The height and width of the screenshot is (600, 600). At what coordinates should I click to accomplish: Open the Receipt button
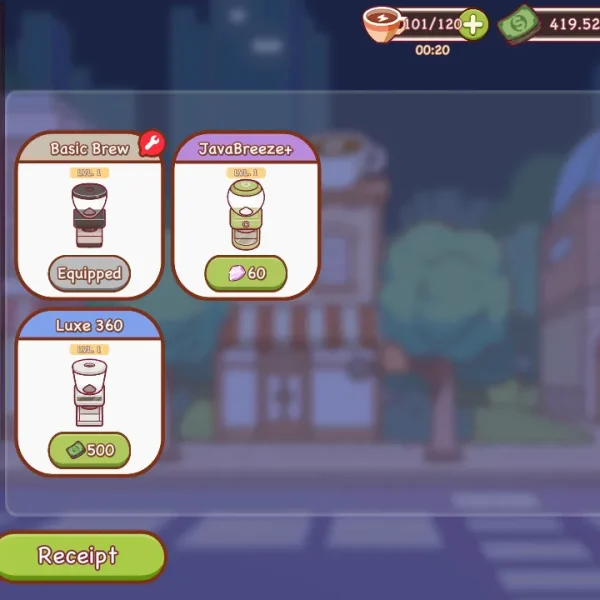click(78, 556)
